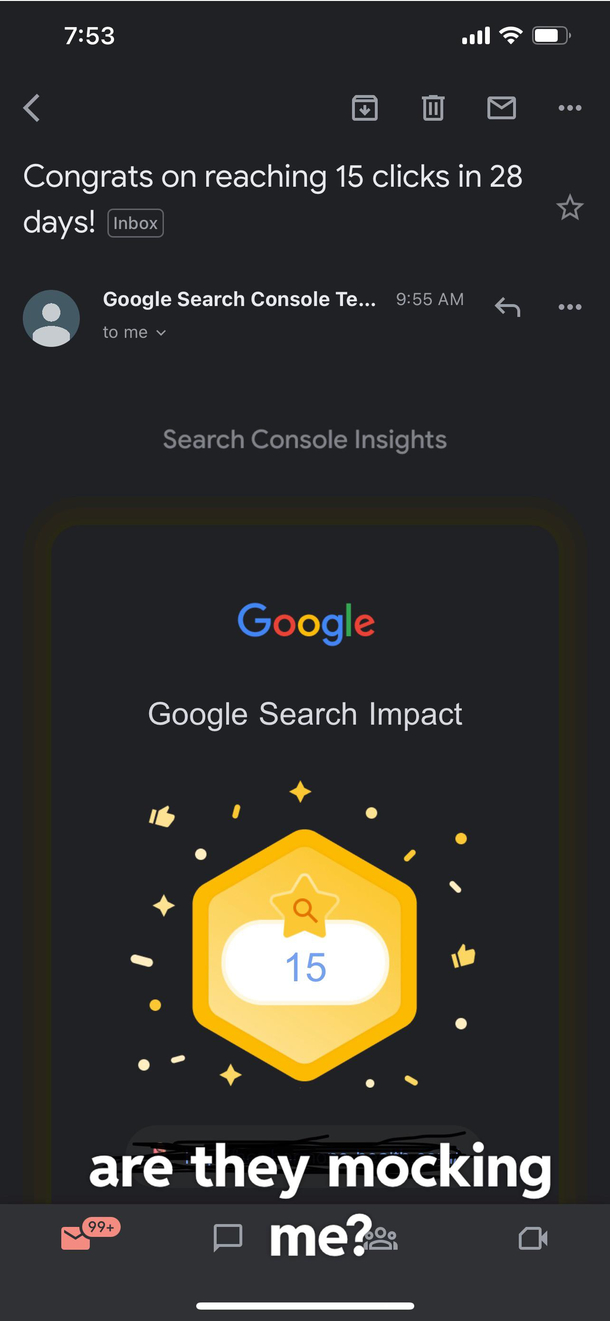
Task: Star the Congrats on reaching 15 clicks email
Action: [569, 208]
